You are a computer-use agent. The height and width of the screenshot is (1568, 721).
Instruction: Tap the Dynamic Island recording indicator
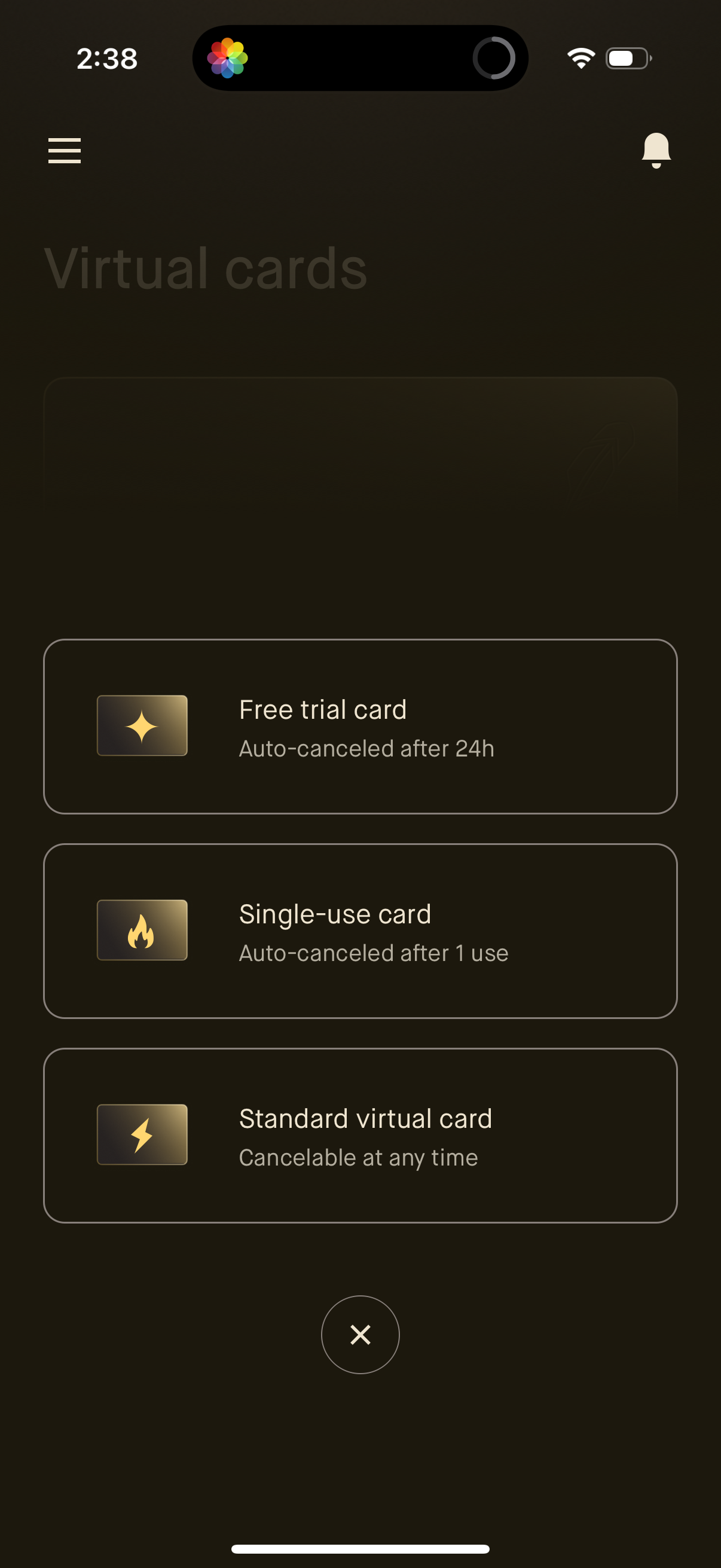point(494,57)
